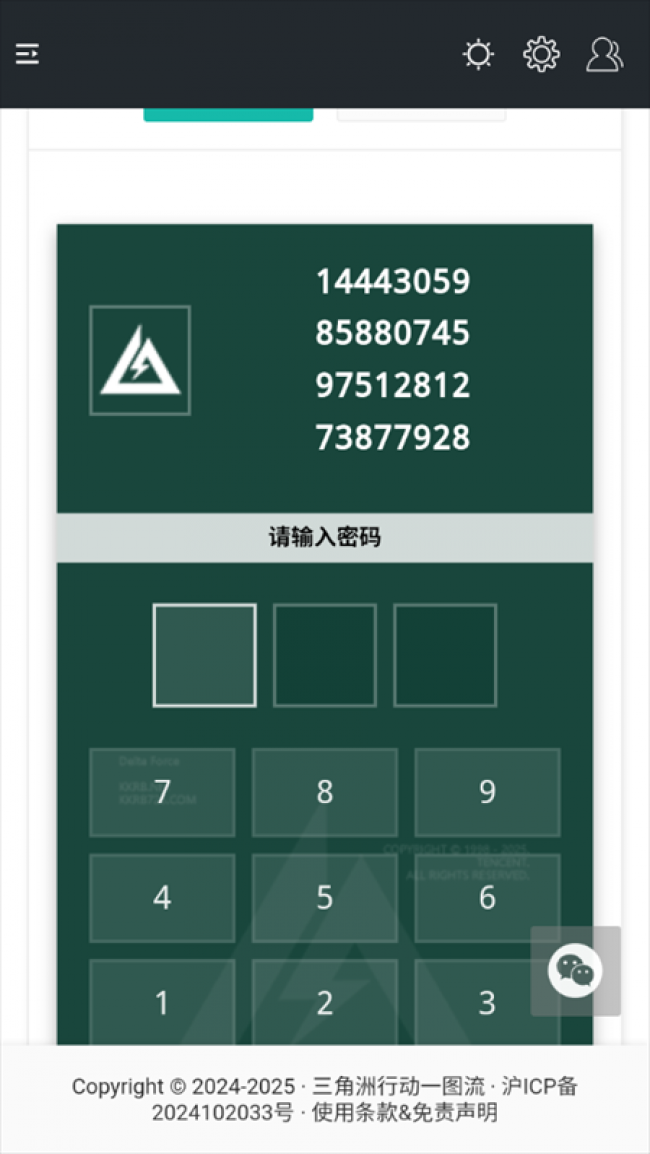
Task: Open the floating WeChat button
Action: [x=575, y=970]
